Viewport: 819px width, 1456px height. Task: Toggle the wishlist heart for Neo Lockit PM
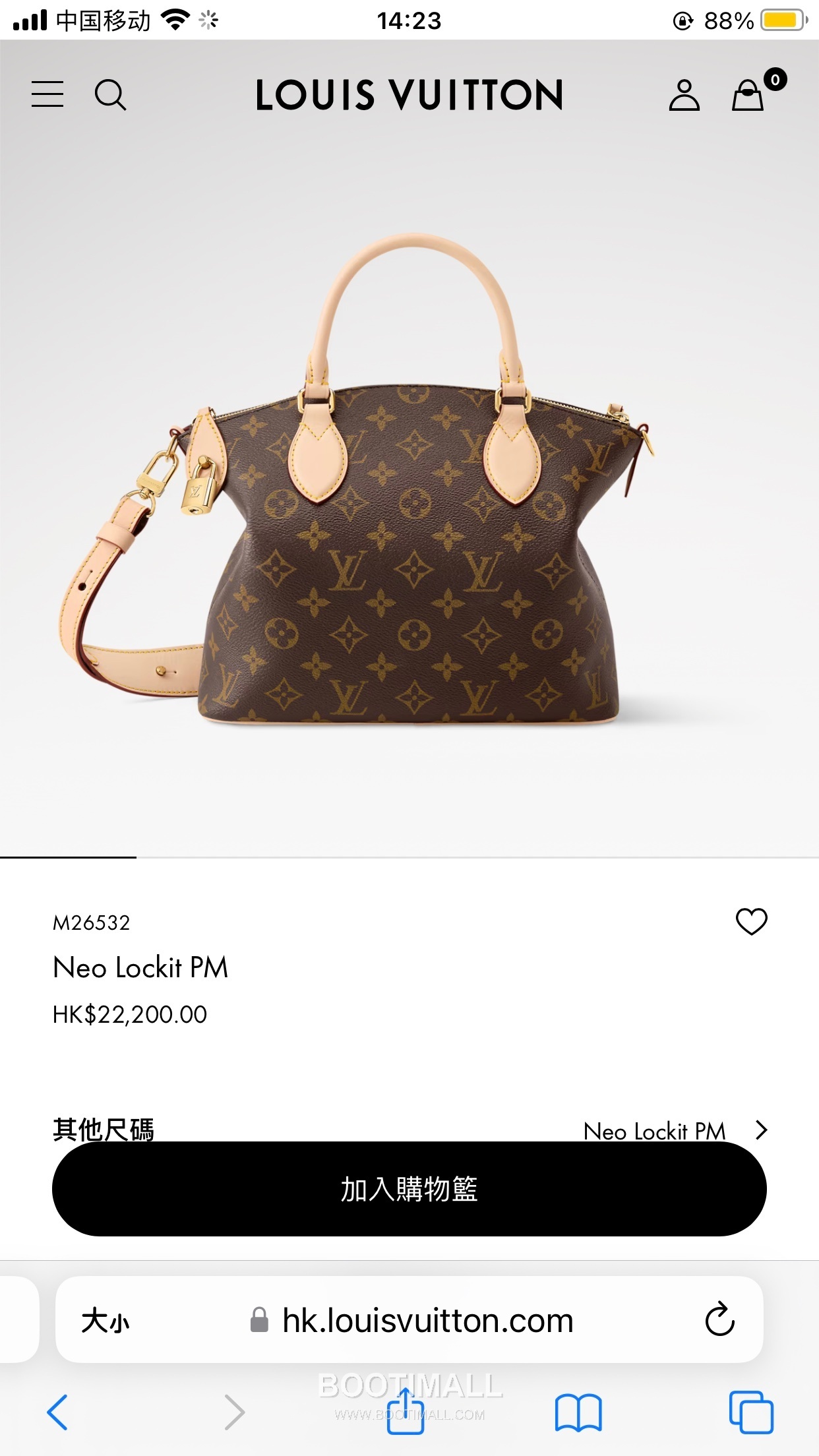coord(752,923)
